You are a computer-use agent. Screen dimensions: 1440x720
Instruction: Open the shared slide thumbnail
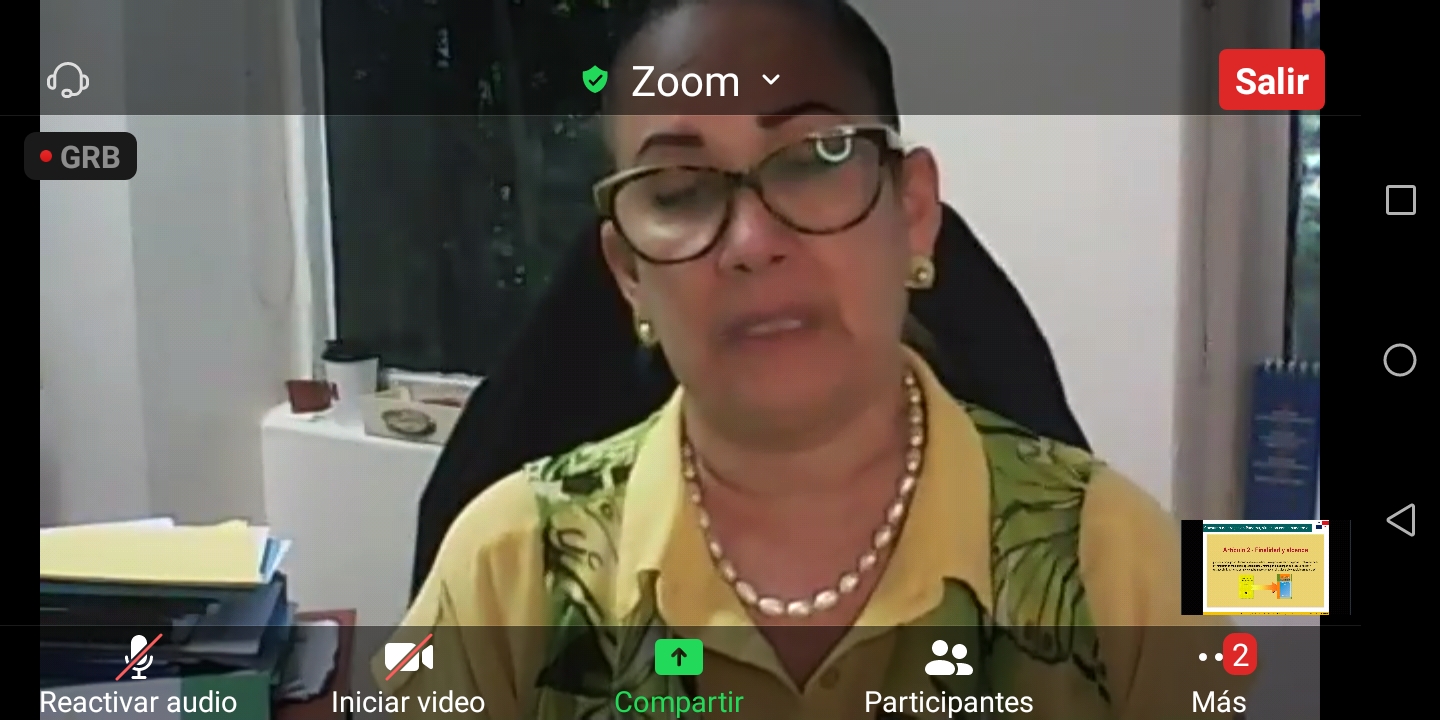click(x=1265, y=567)
